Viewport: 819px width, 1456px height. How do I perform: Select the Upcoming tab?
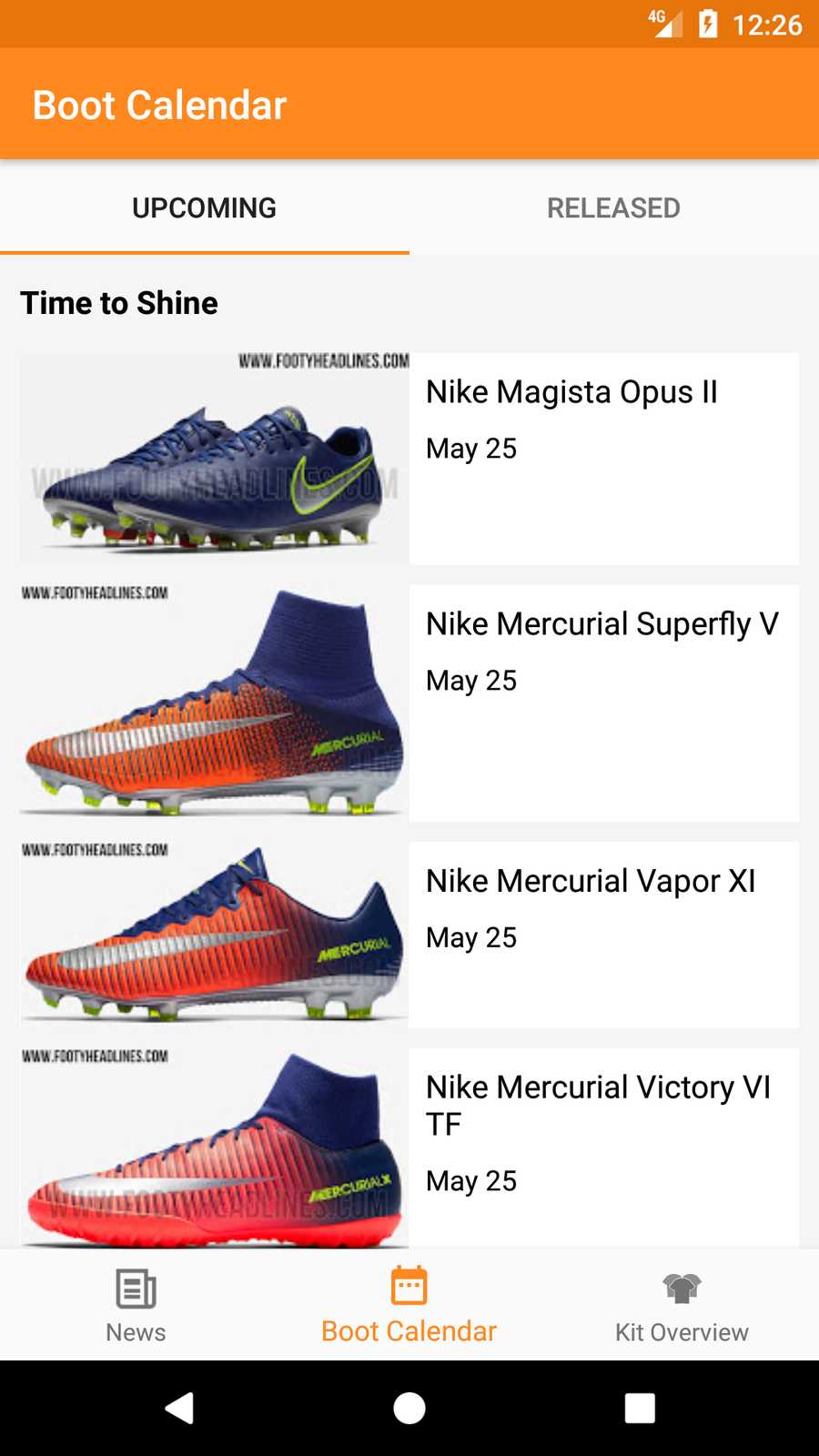pos(204,207)
